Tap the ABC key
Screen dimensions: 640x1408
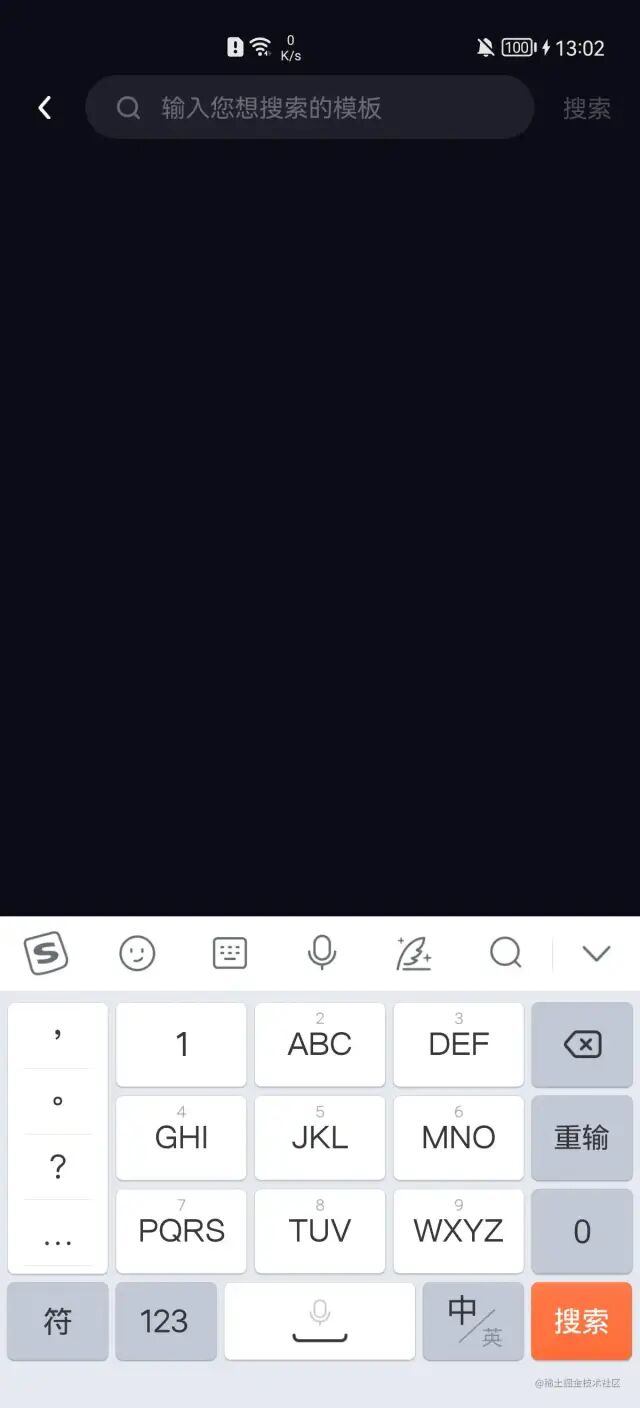(x=320, y=1045)
